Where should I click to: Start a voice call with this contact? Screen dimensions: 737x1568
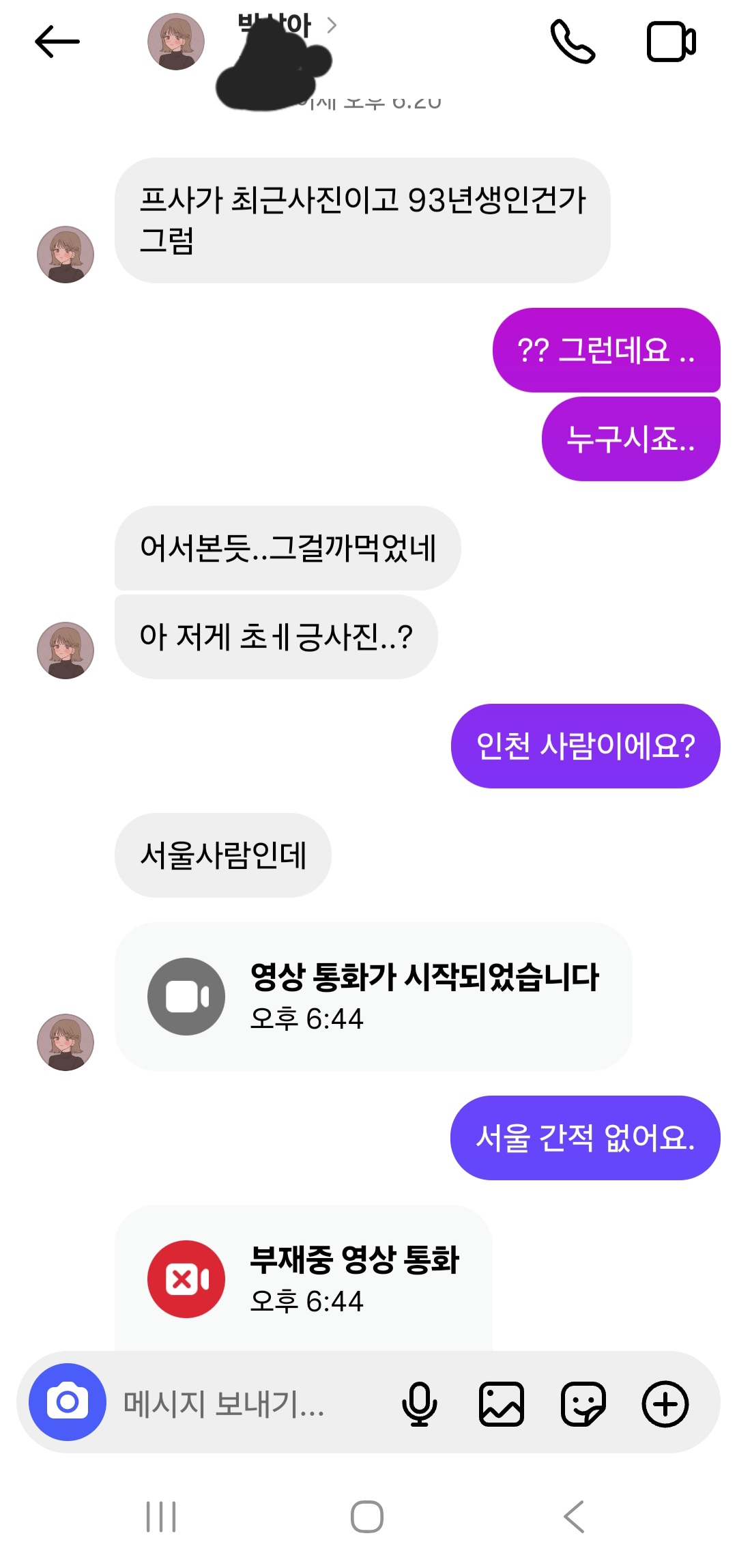(x=573, y=42)
